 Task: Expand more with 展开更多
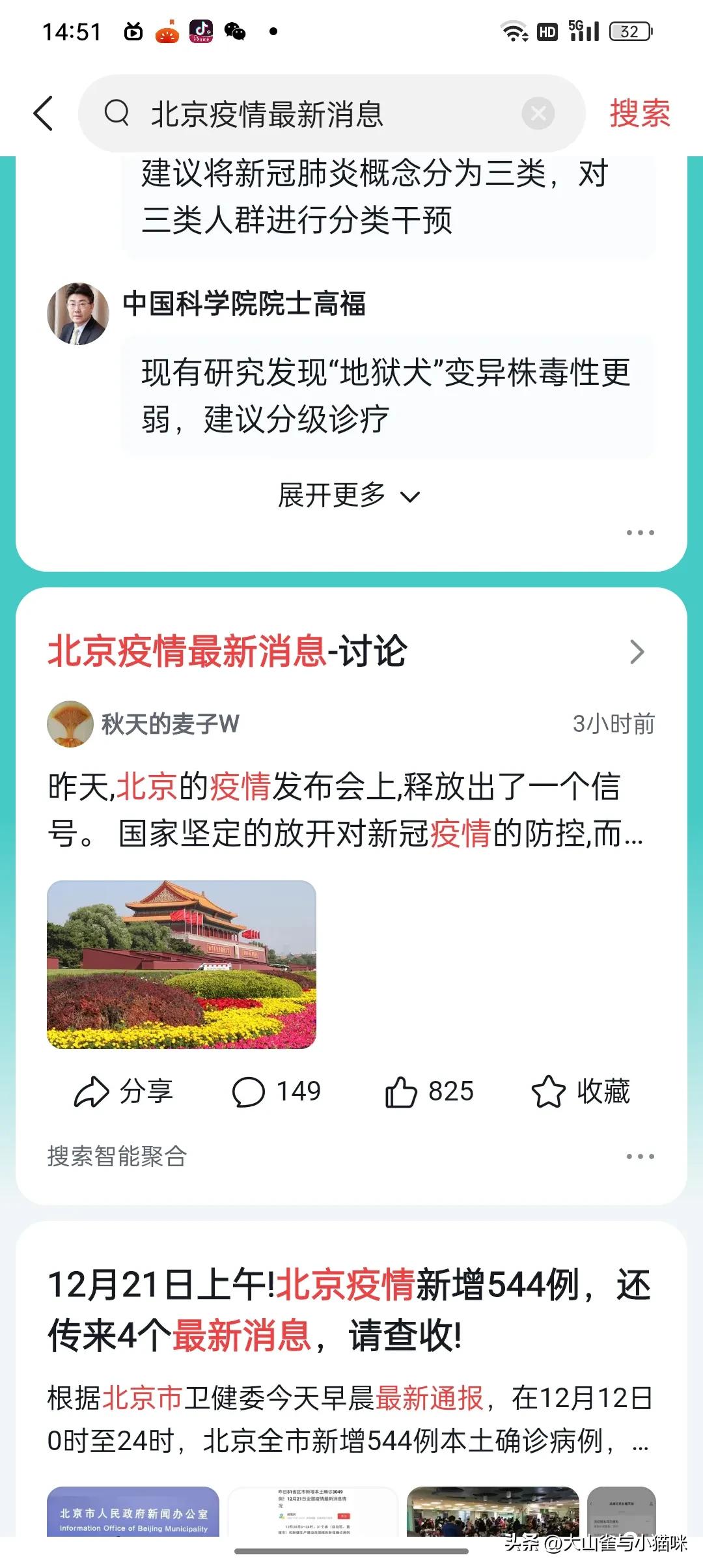point(348,496)
